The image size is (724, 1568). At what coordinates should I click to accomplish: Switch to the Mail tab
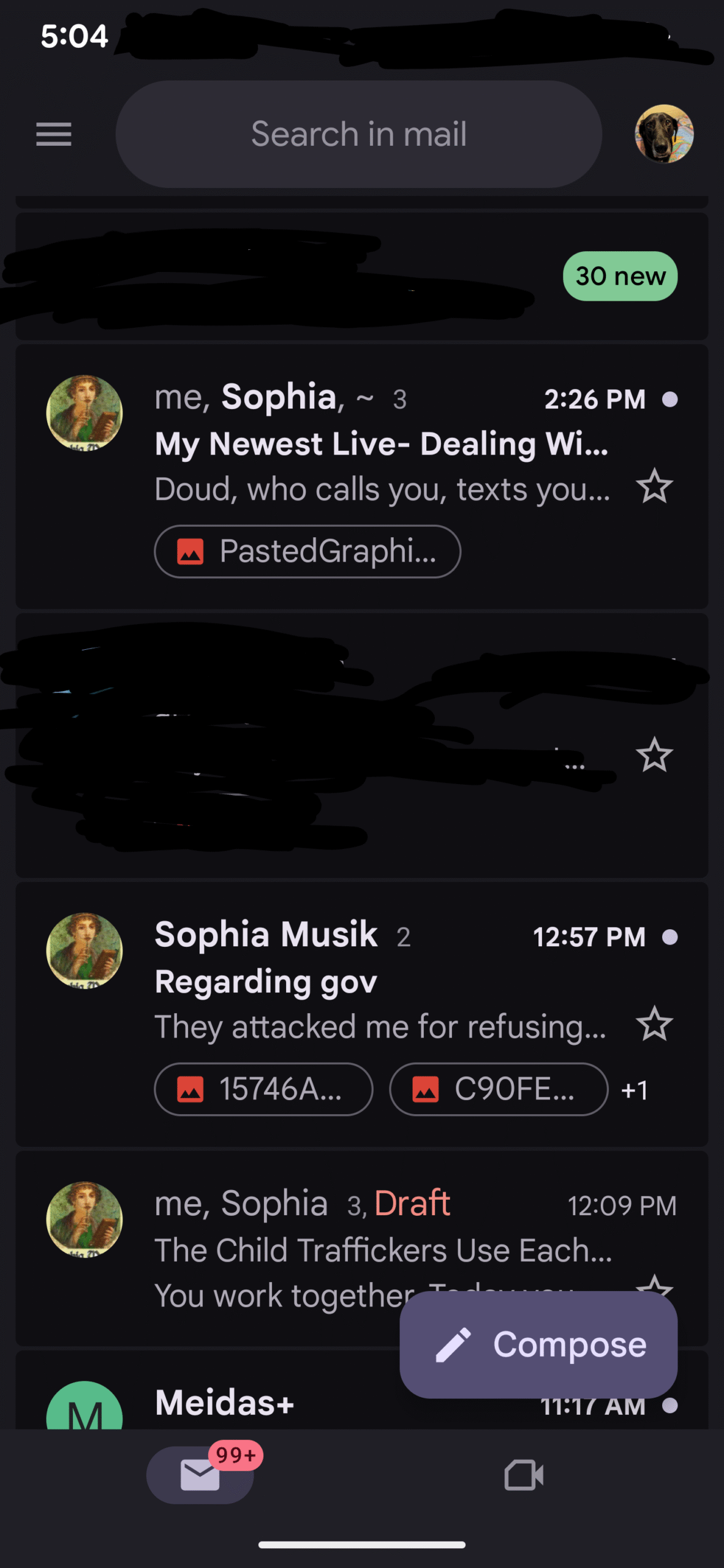pos(200,1474)
